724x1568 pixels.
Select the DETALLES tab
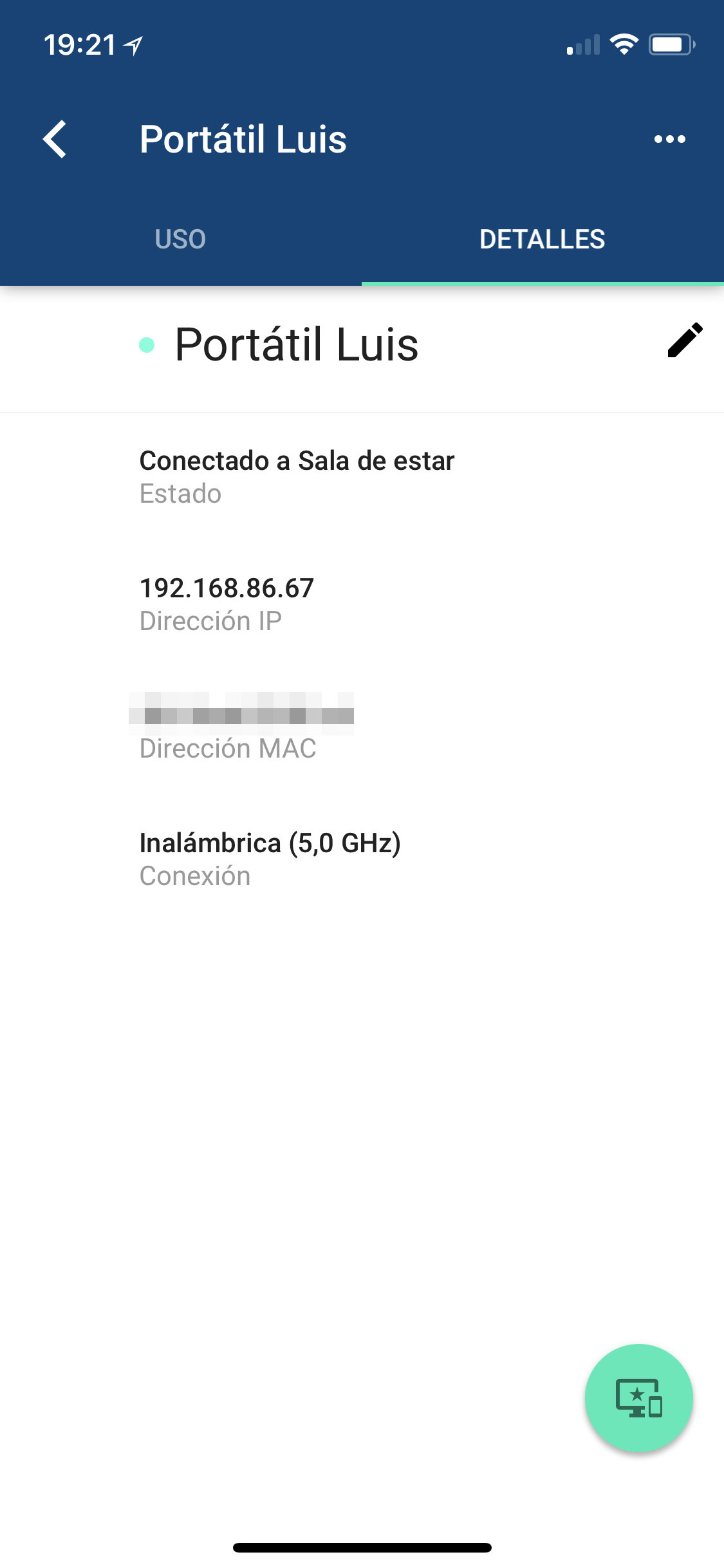click(x=543, y=239)
